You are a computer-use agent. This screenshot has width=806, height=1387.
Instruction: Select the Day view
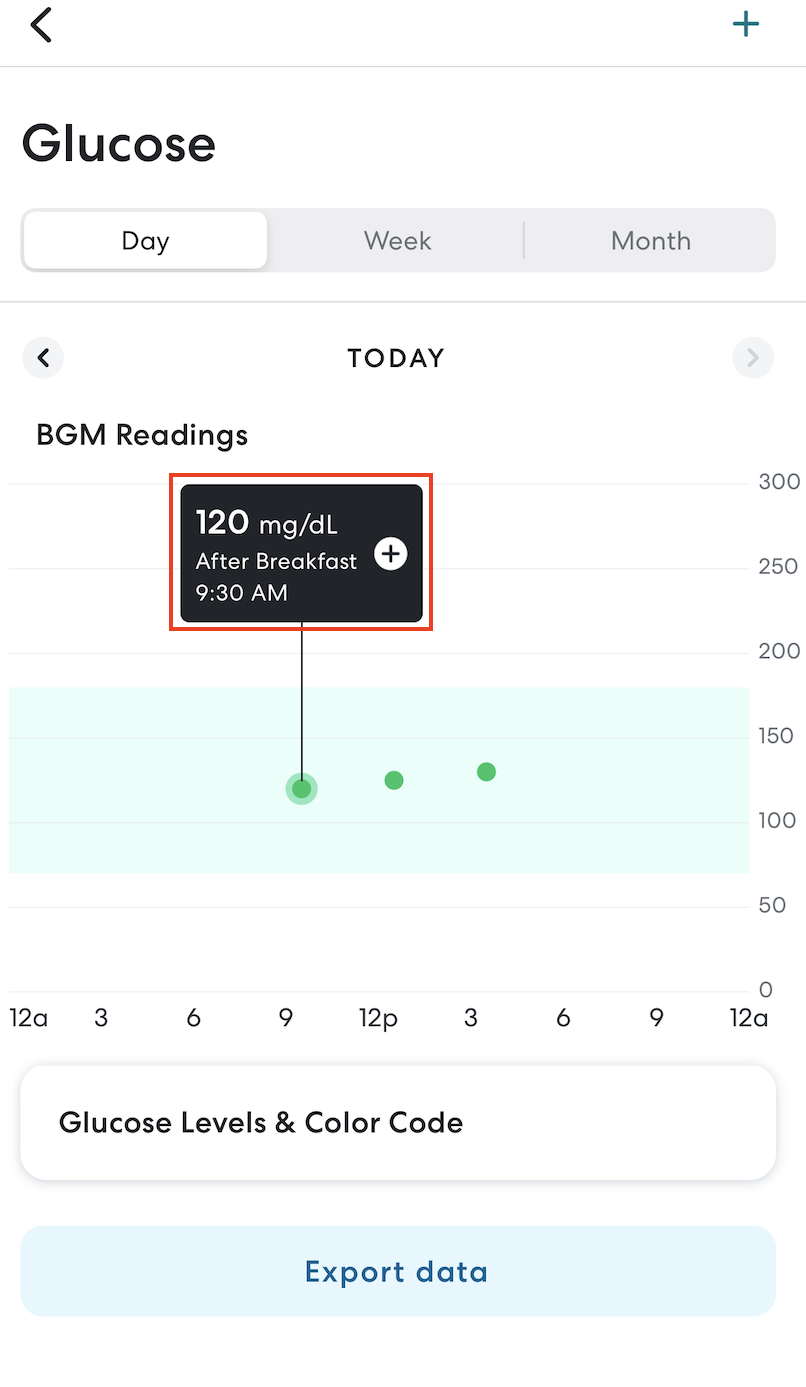tap(146, 241)
